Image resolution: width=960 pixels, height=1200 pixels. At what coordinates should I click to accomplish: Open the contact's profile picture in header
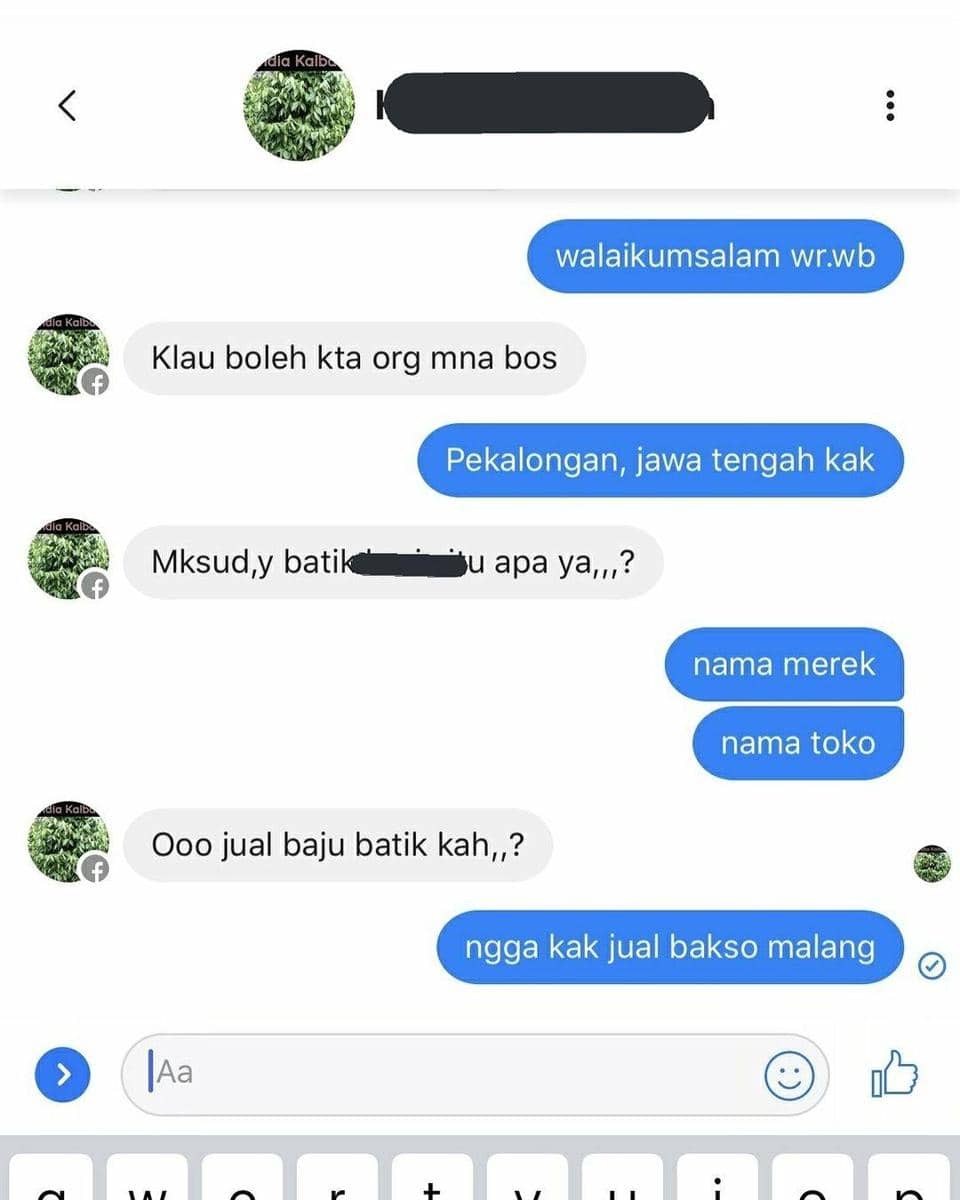click(299, 105)
